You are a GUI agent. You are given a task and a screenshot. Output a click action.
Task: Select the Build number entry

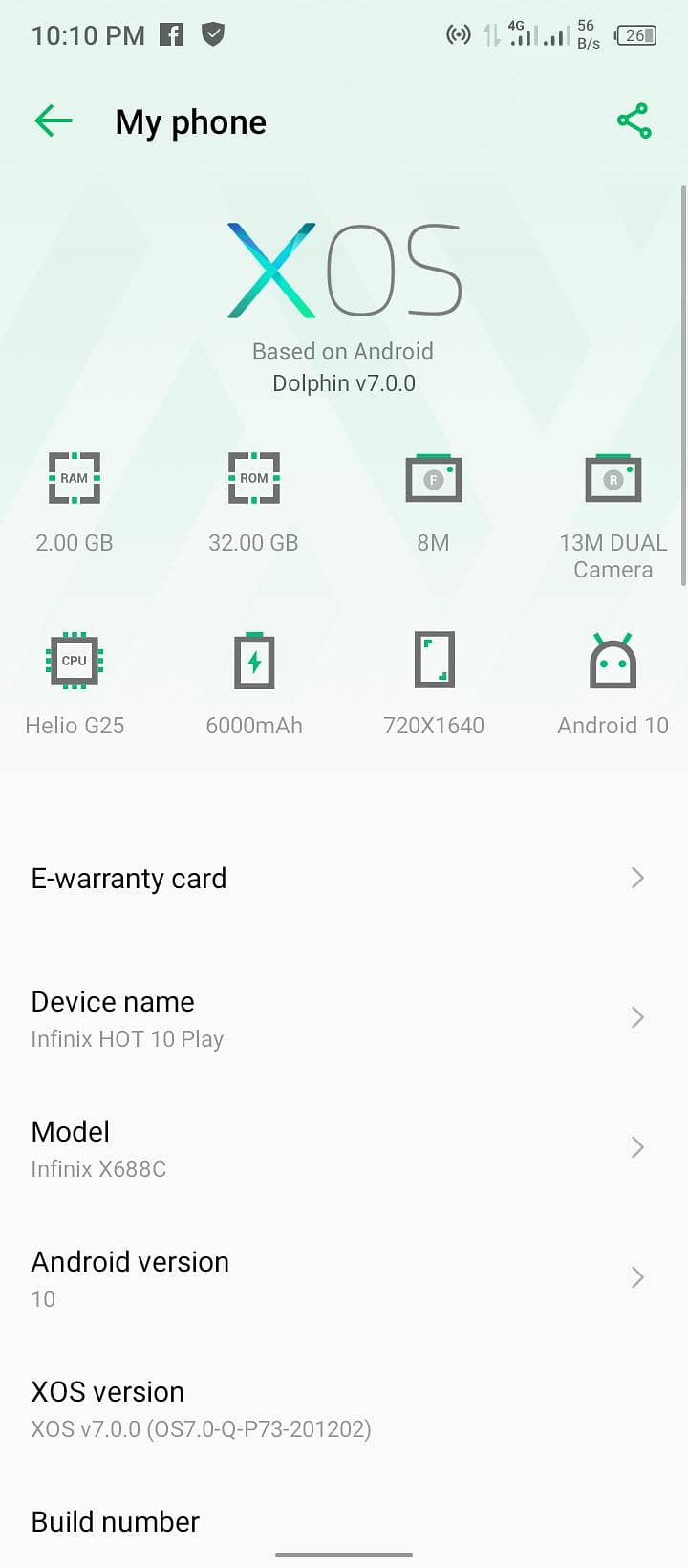(344, 1521)
